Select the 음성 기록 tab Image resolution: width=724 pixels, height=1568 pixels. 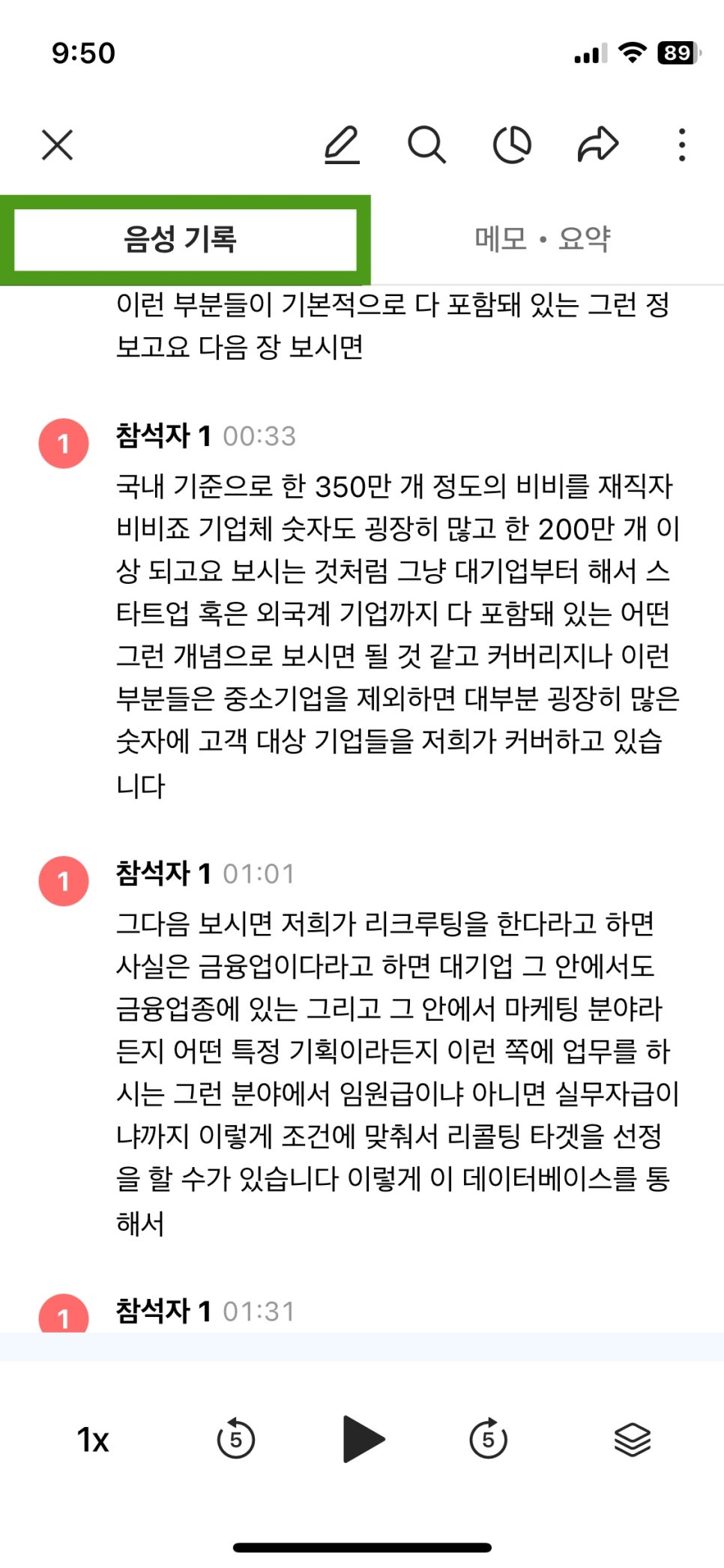(181, 239)
